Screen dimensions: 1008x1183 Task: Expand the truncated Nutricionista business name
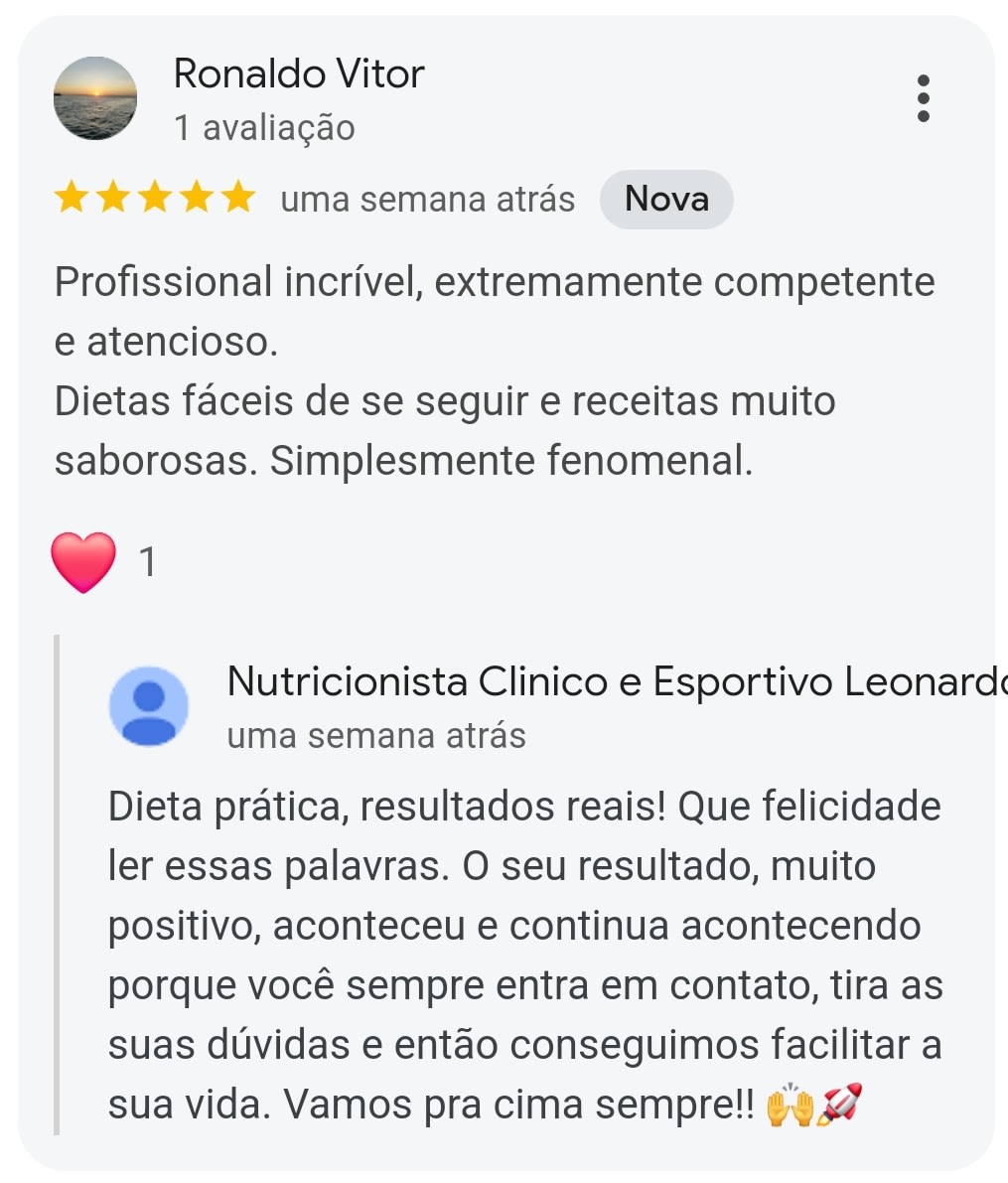[616, 681]
